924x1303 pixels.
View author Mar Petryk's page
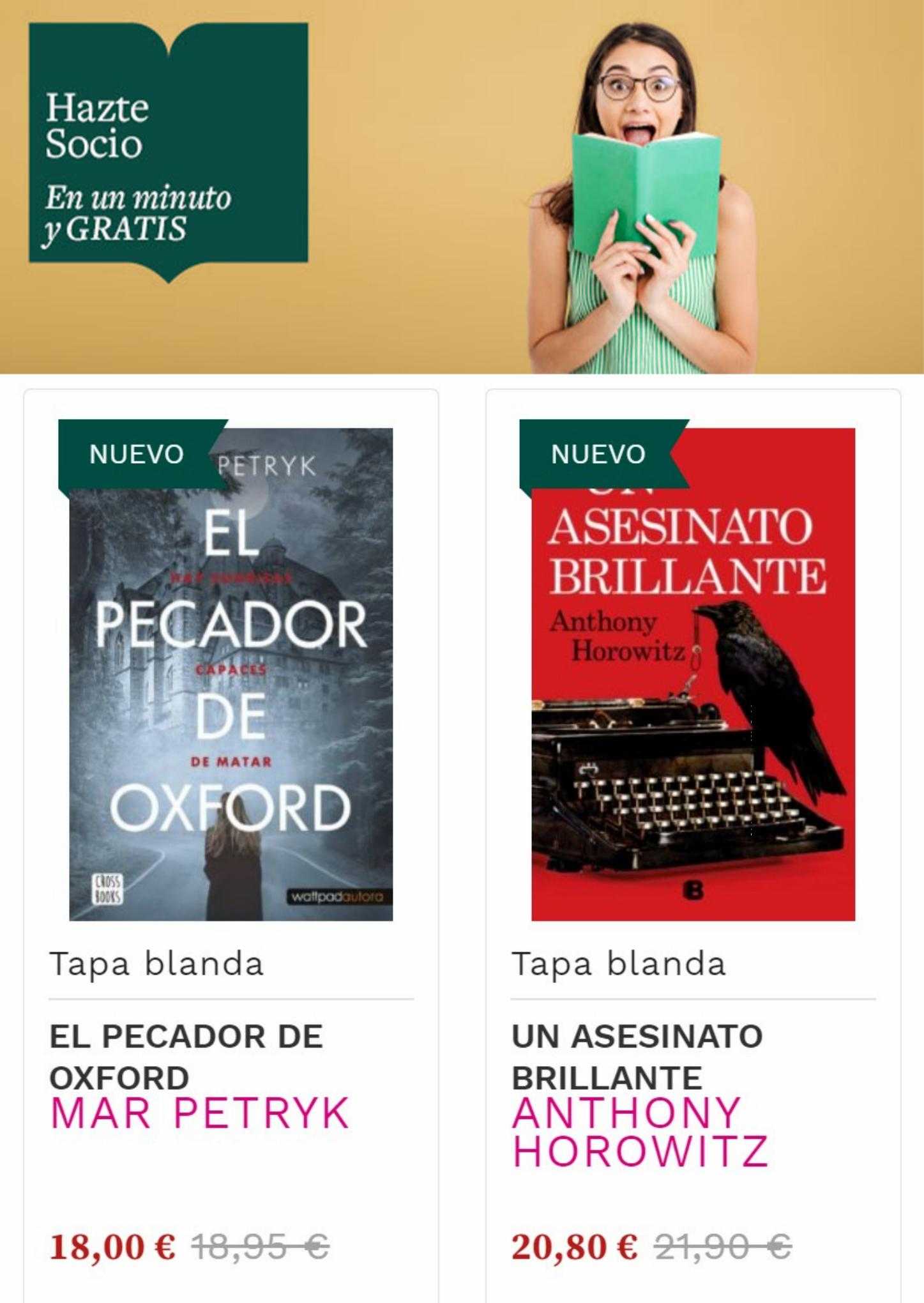click(199, 1113)
